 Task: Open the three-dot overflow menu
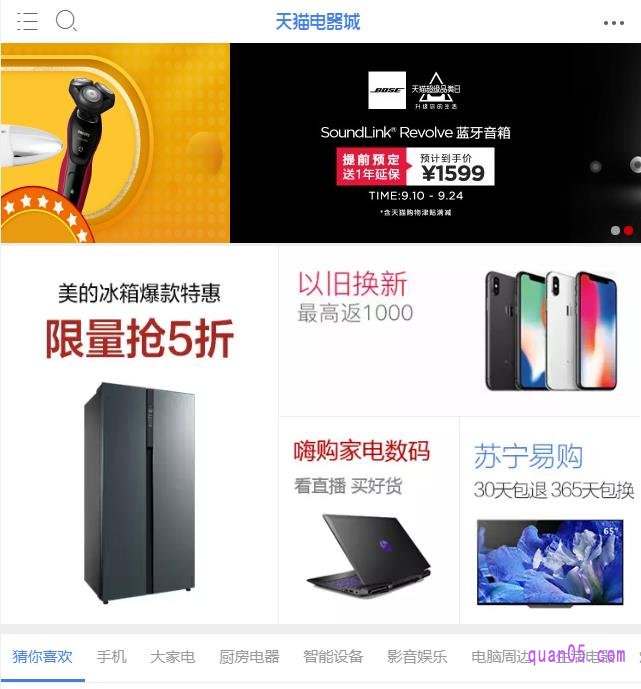click(x=613, y=23)
